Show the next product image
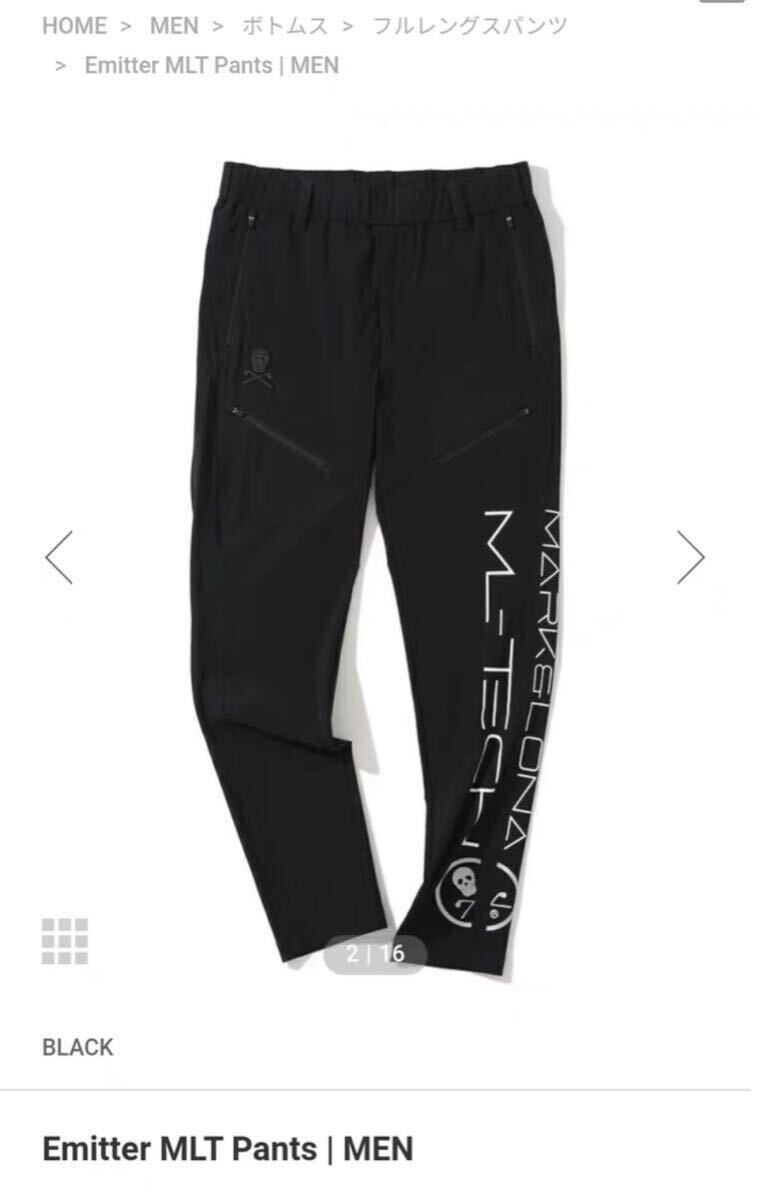The width and height of the screenshot is (762, 1200). click(690, 557)
